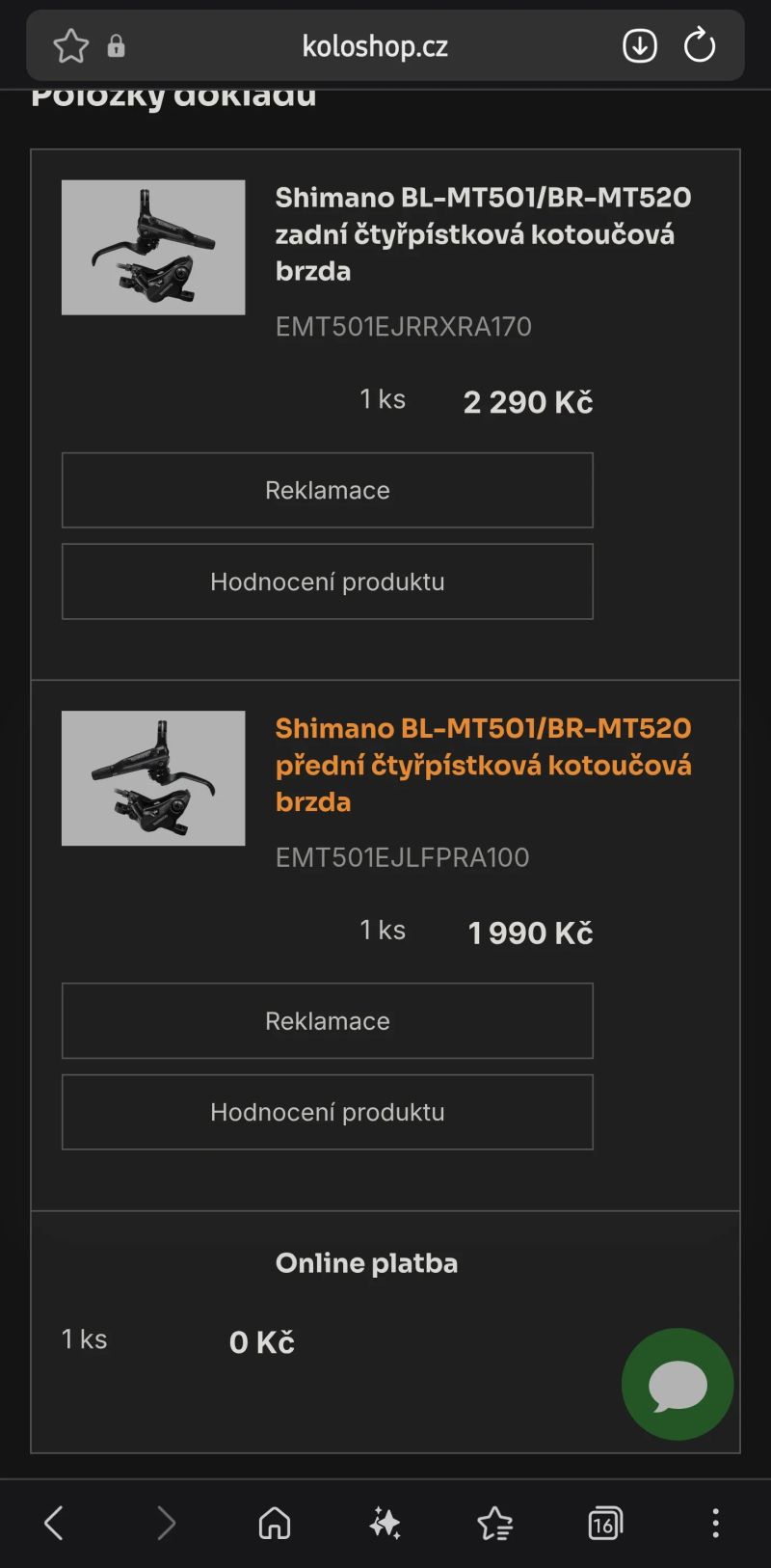Open the browser three-dot menu
This screenshot has height=1568, width=771.
tap(715, 1524)
